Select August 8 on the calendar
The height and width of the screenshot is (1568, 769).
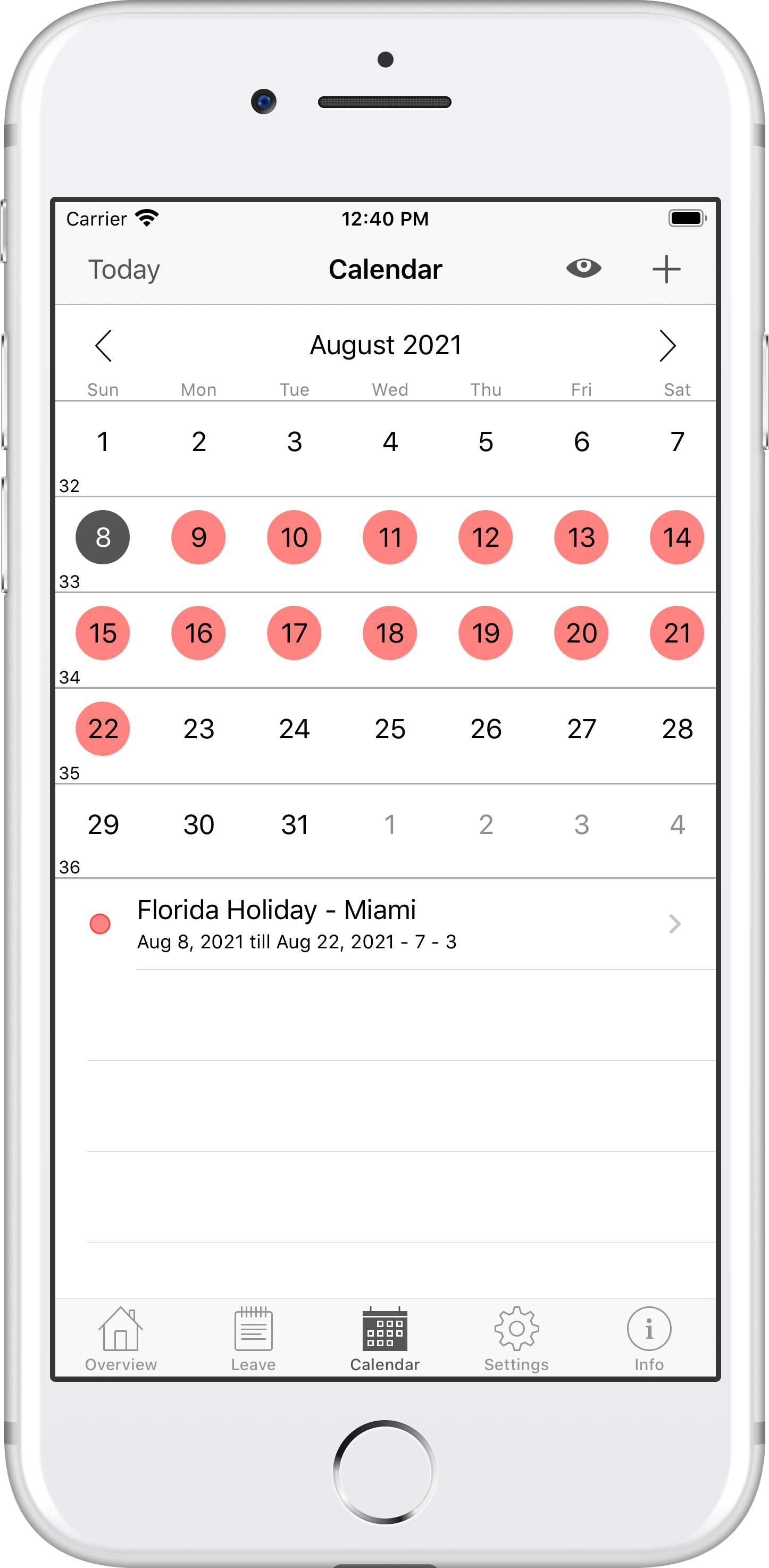point(103,537)
